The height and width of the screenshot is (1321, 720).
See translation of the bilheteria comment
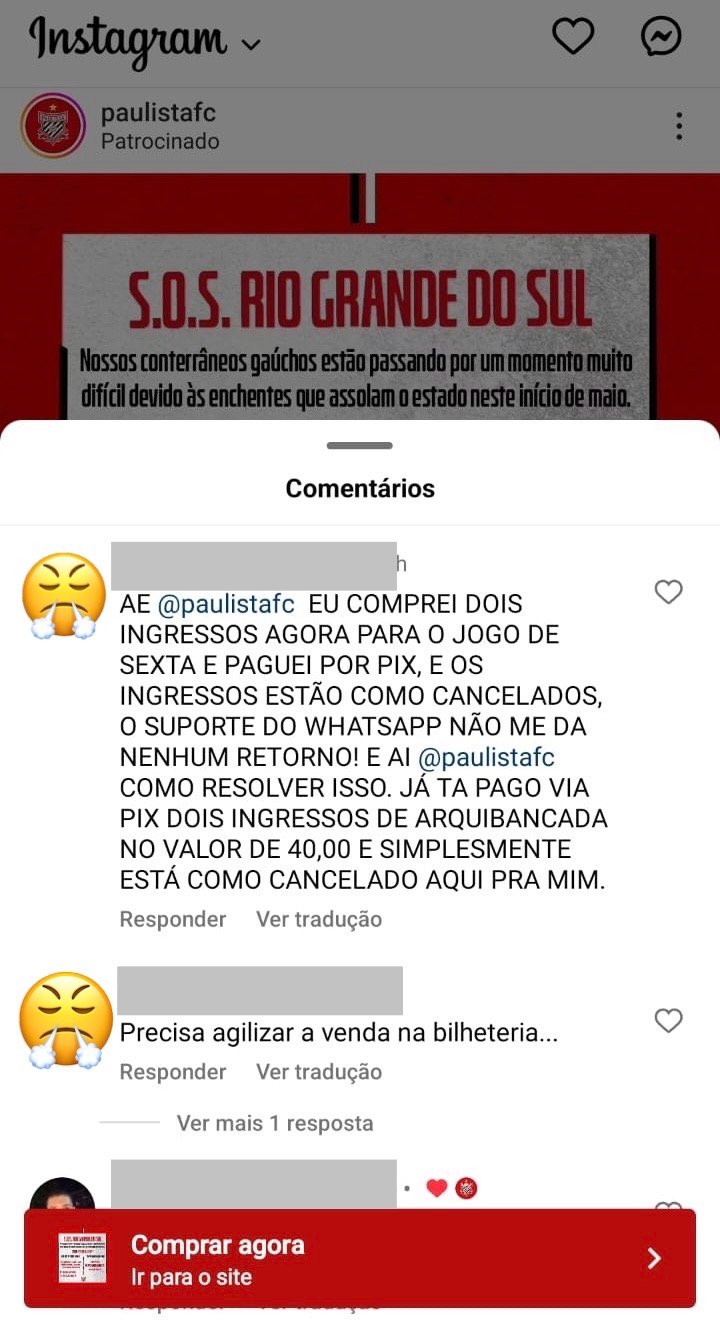point(319,1071)
